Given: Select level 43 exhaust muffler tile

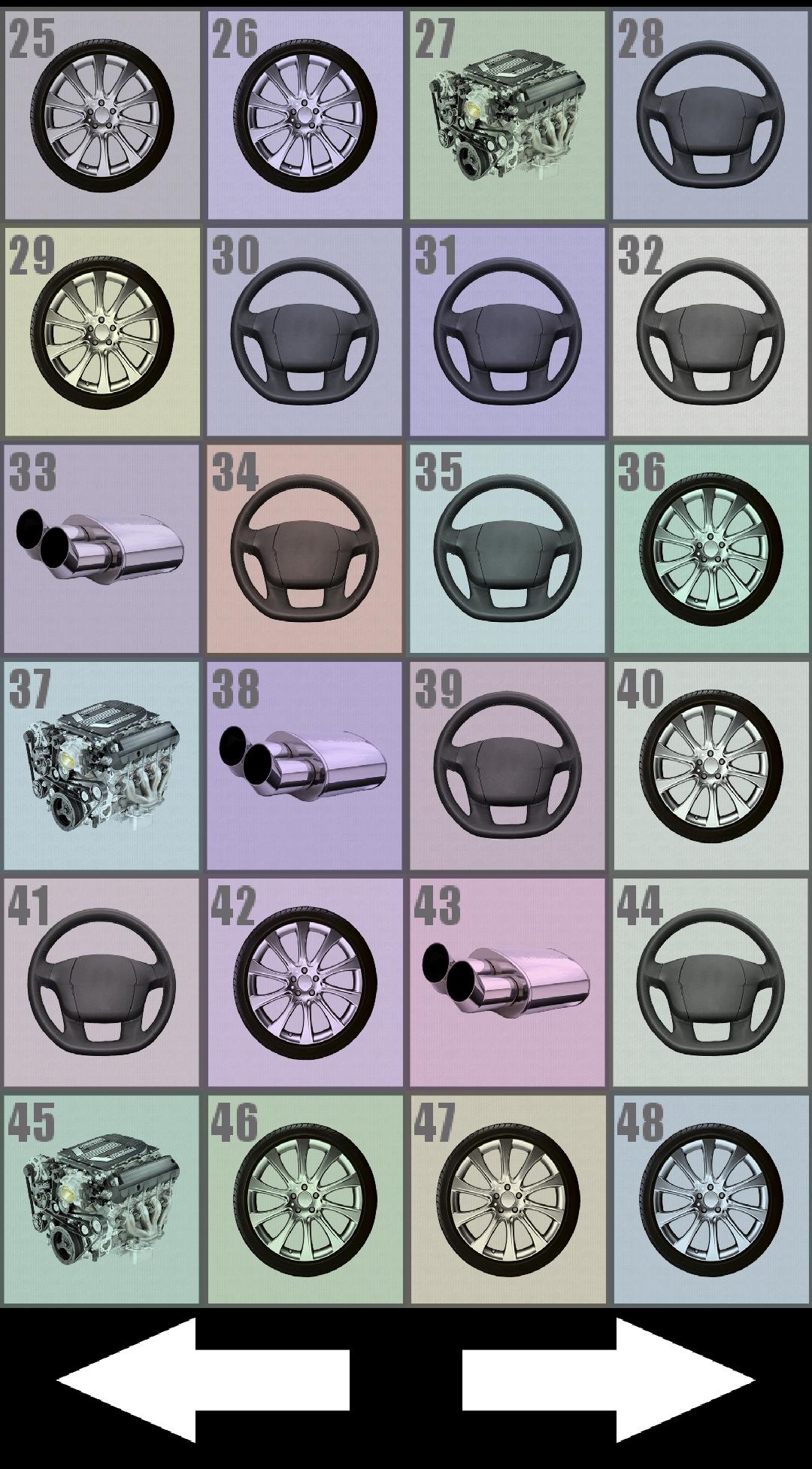Looking at the screenshot, I should click(x=508, y=982).
